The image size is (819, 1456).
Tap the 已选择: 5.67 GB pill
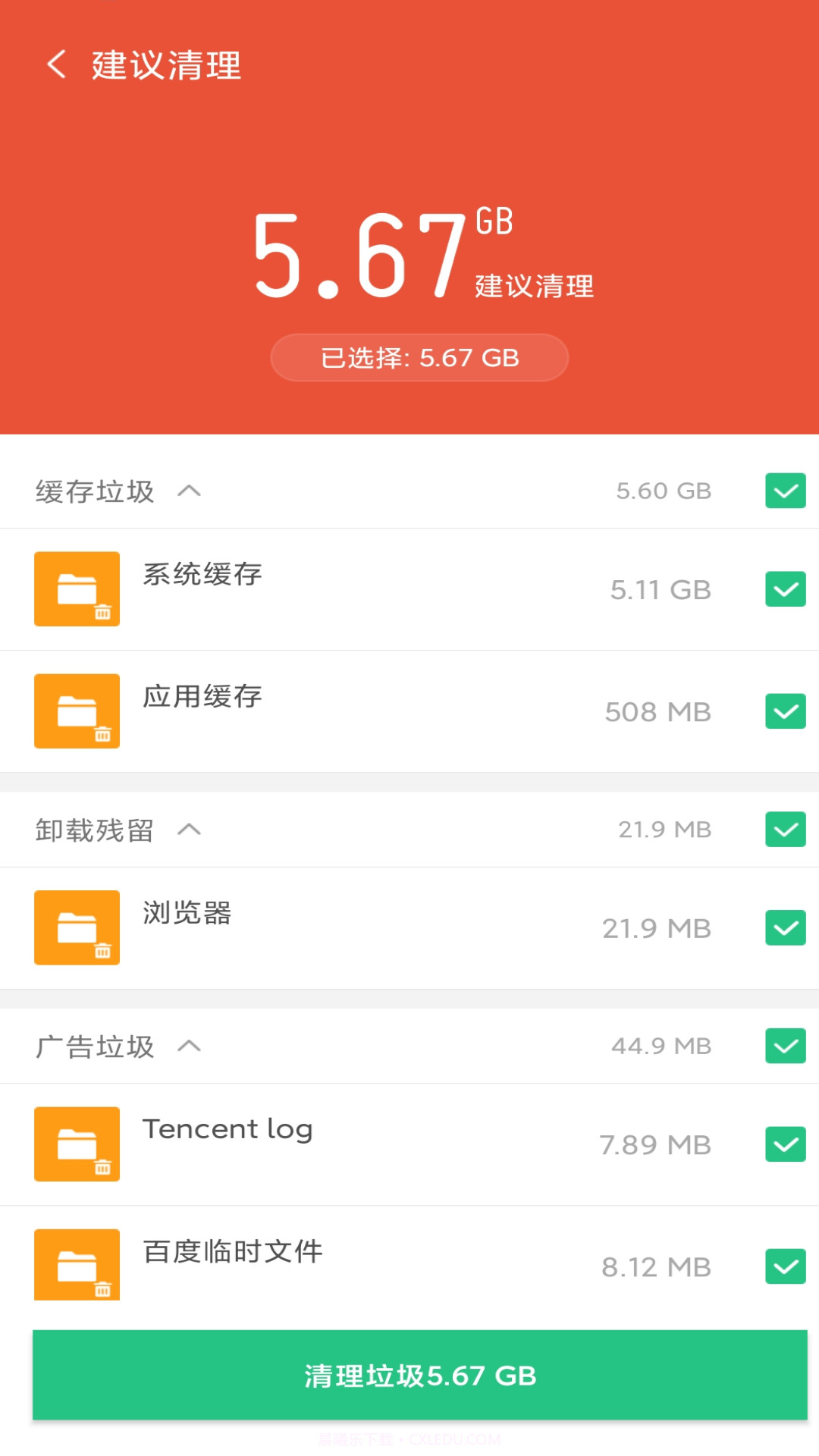tap(418, 357)
